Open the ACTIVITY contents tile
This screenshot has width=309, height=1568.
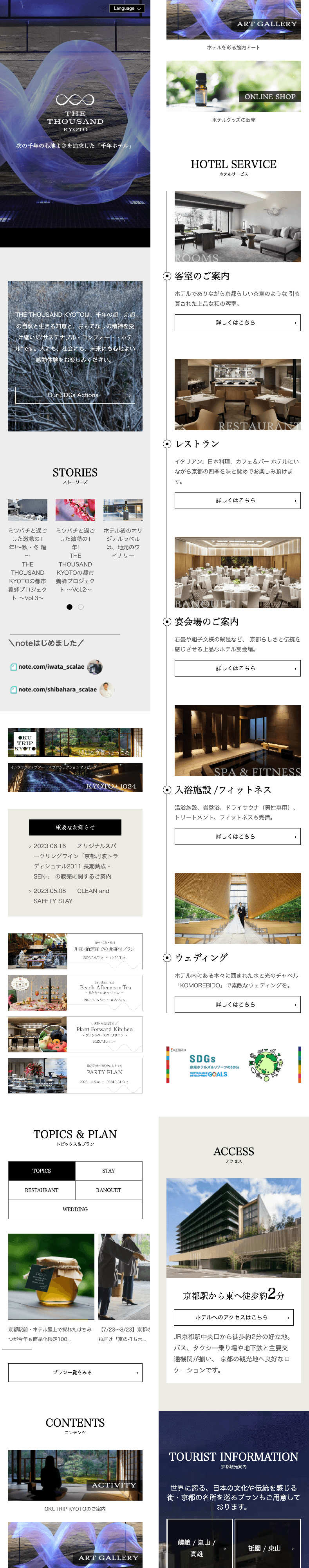75,1475
